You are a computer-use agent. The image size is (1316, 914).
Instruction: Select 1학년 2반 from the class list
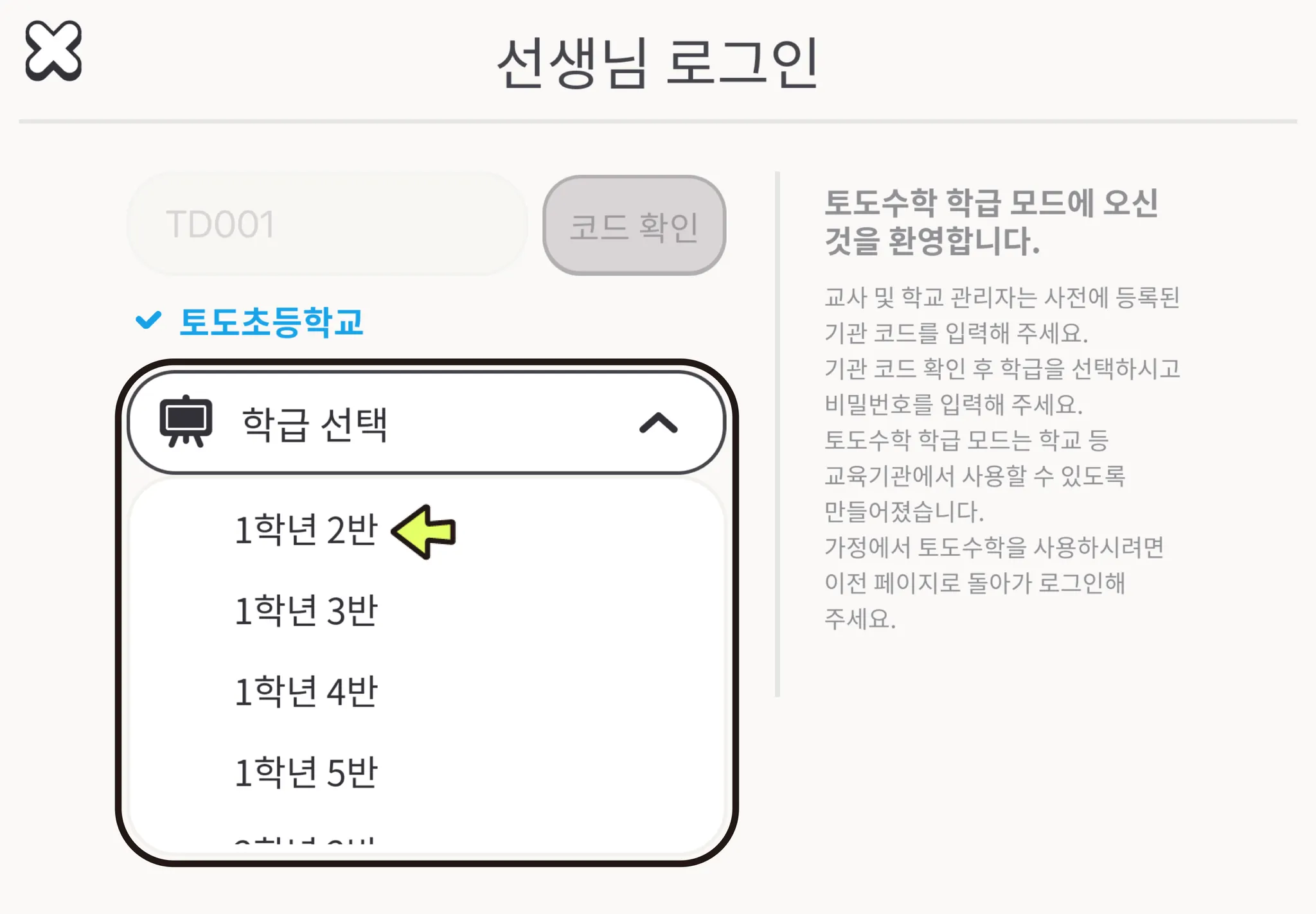point(306,531)
